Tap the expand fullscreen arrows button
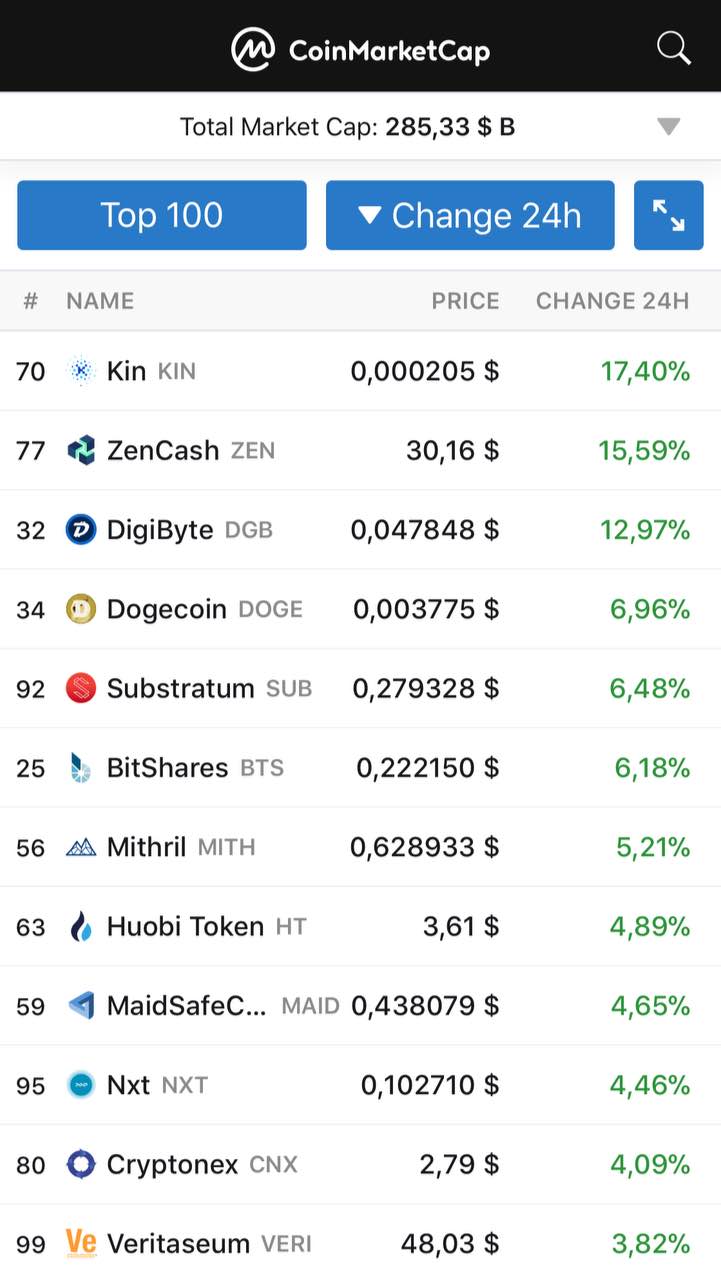Screen dimensions: 721x1280 coord(669,215)
